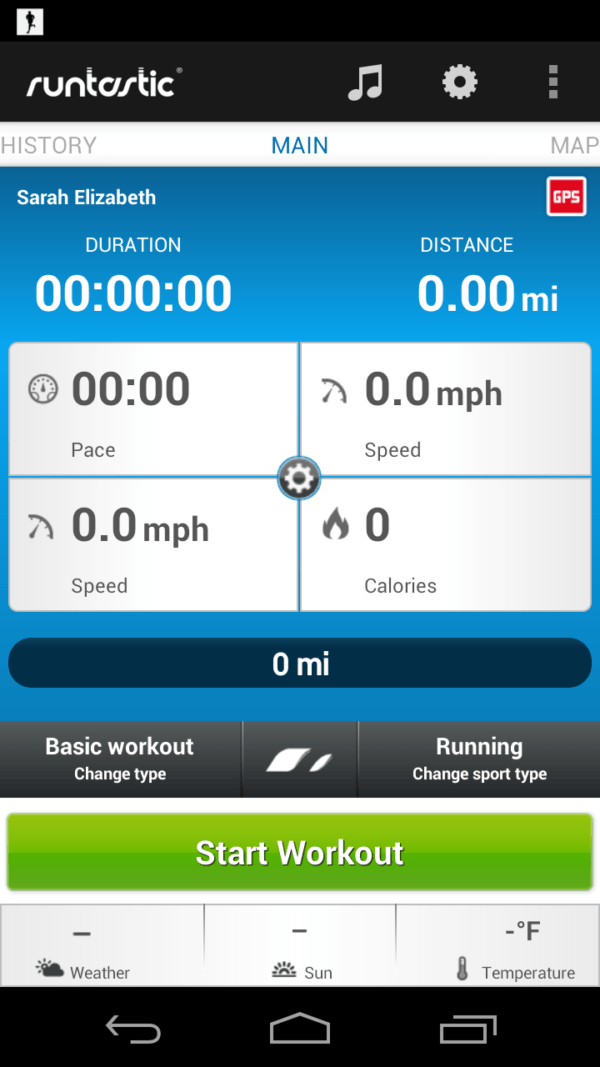The image size is (600, 1067).
Task: Open the settings gear in the app bar
Action: (x=460, y=82)
